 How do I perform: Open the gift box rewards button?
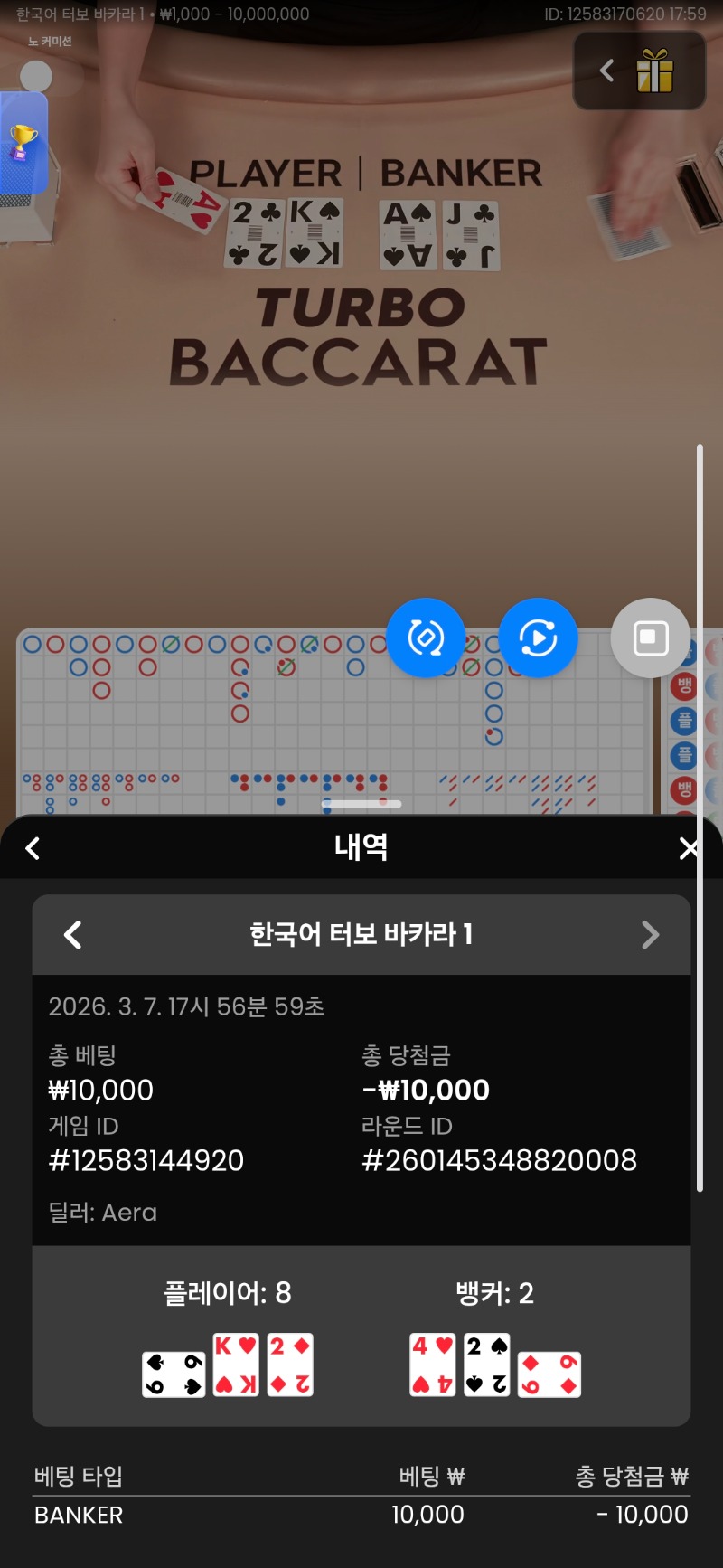point(654,71)
